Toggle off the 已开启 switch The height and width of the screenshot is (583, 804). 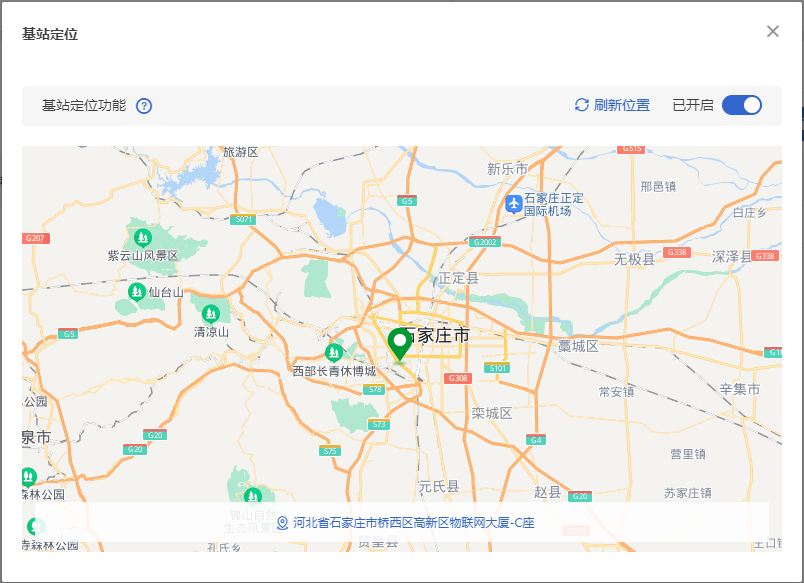tap(741, 105)
